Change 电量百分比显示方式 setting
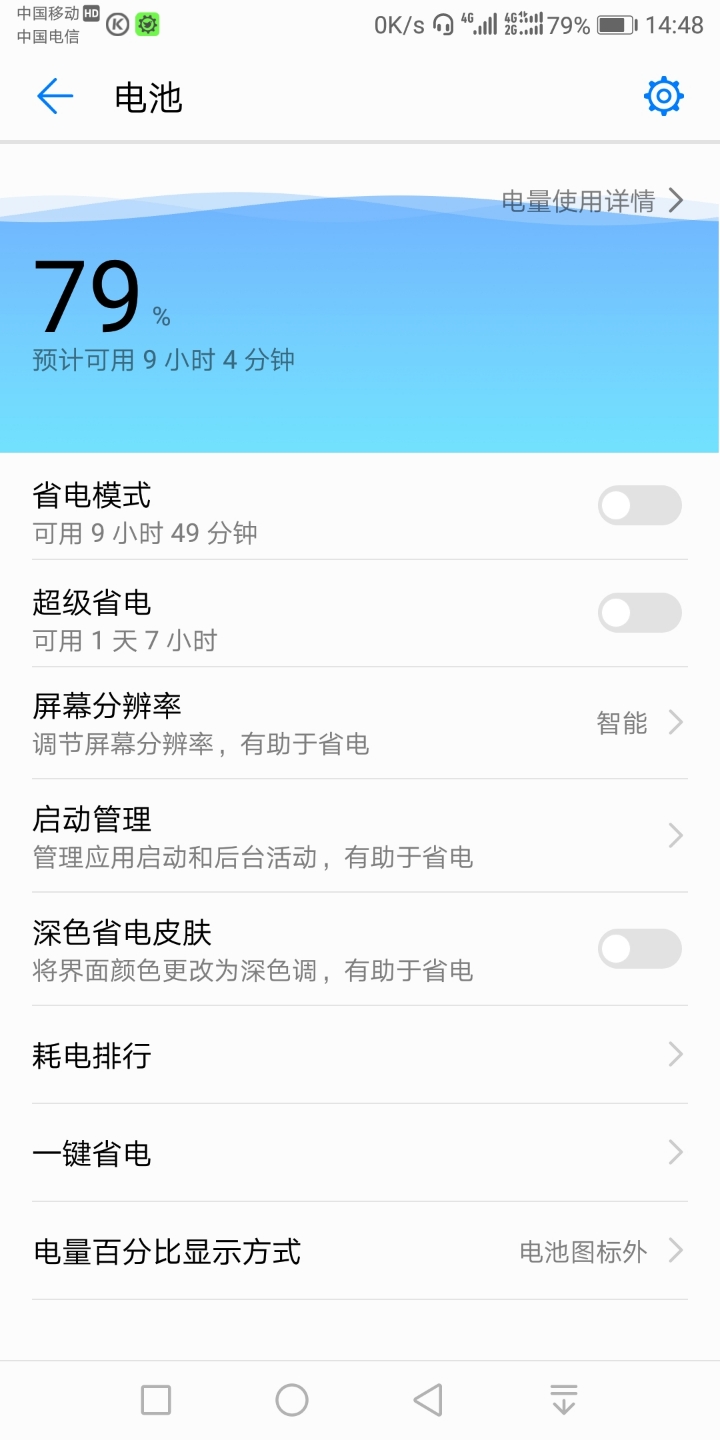 (x=360, y=1251)
